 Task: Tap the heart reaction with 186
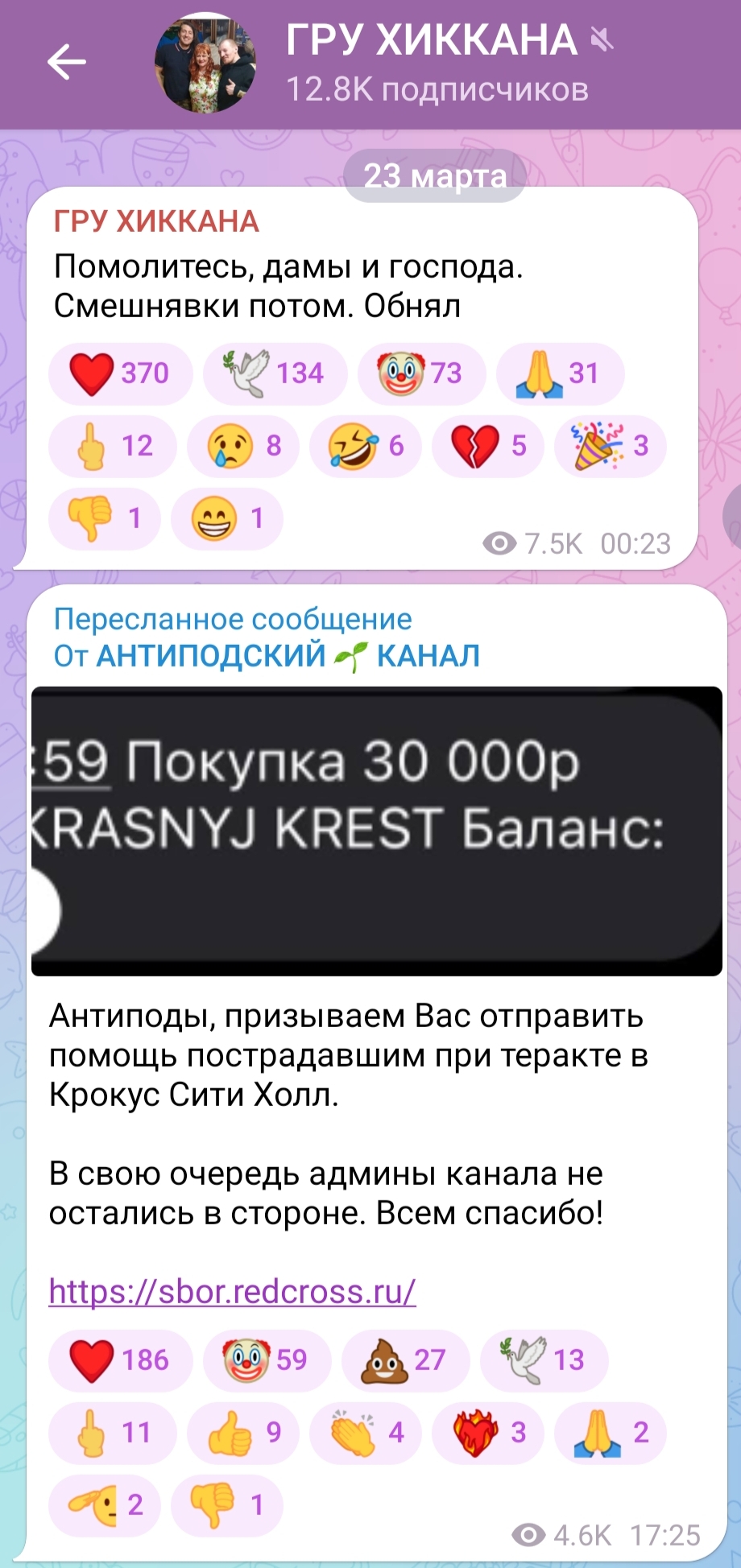click(121, 1360)
